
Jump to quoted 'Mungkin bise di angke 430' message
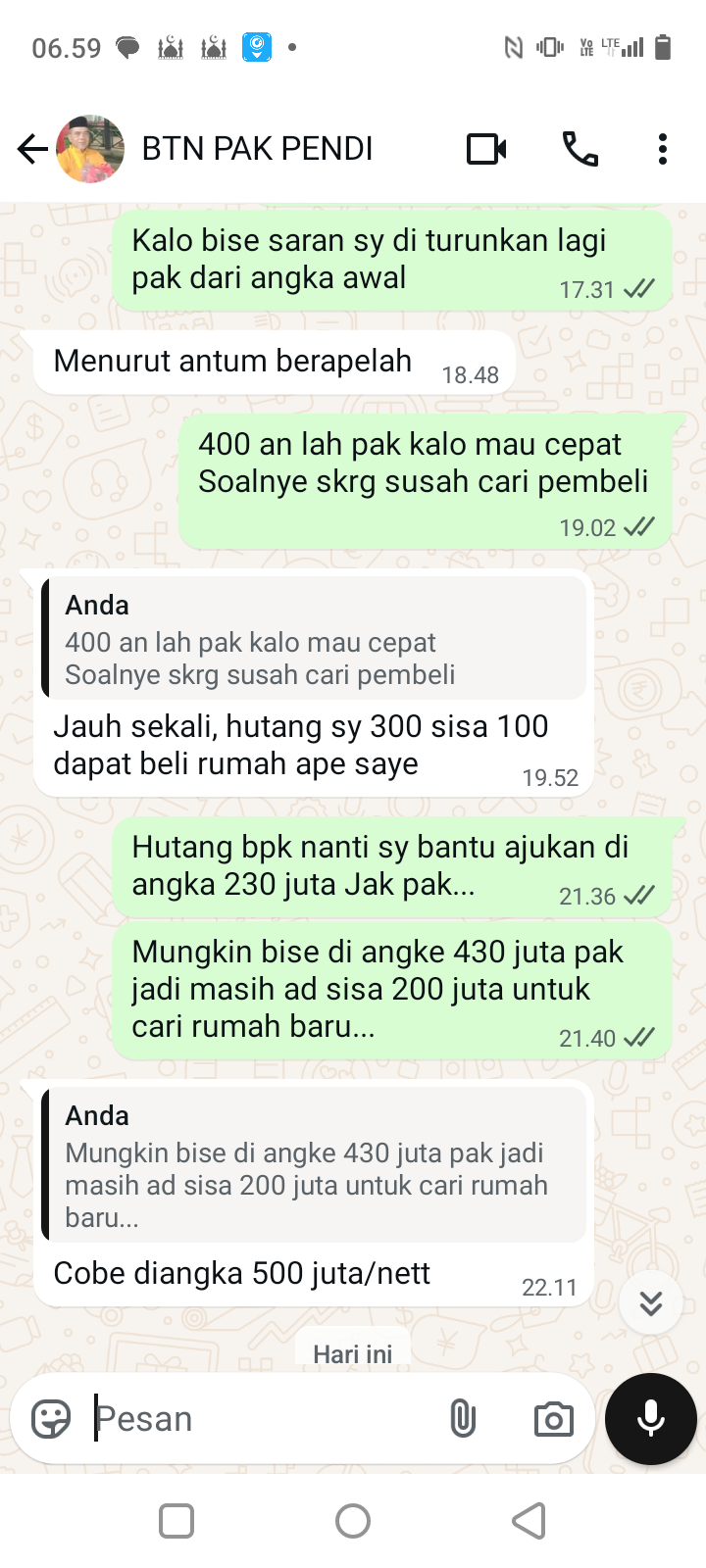(x=314, y=1166)
